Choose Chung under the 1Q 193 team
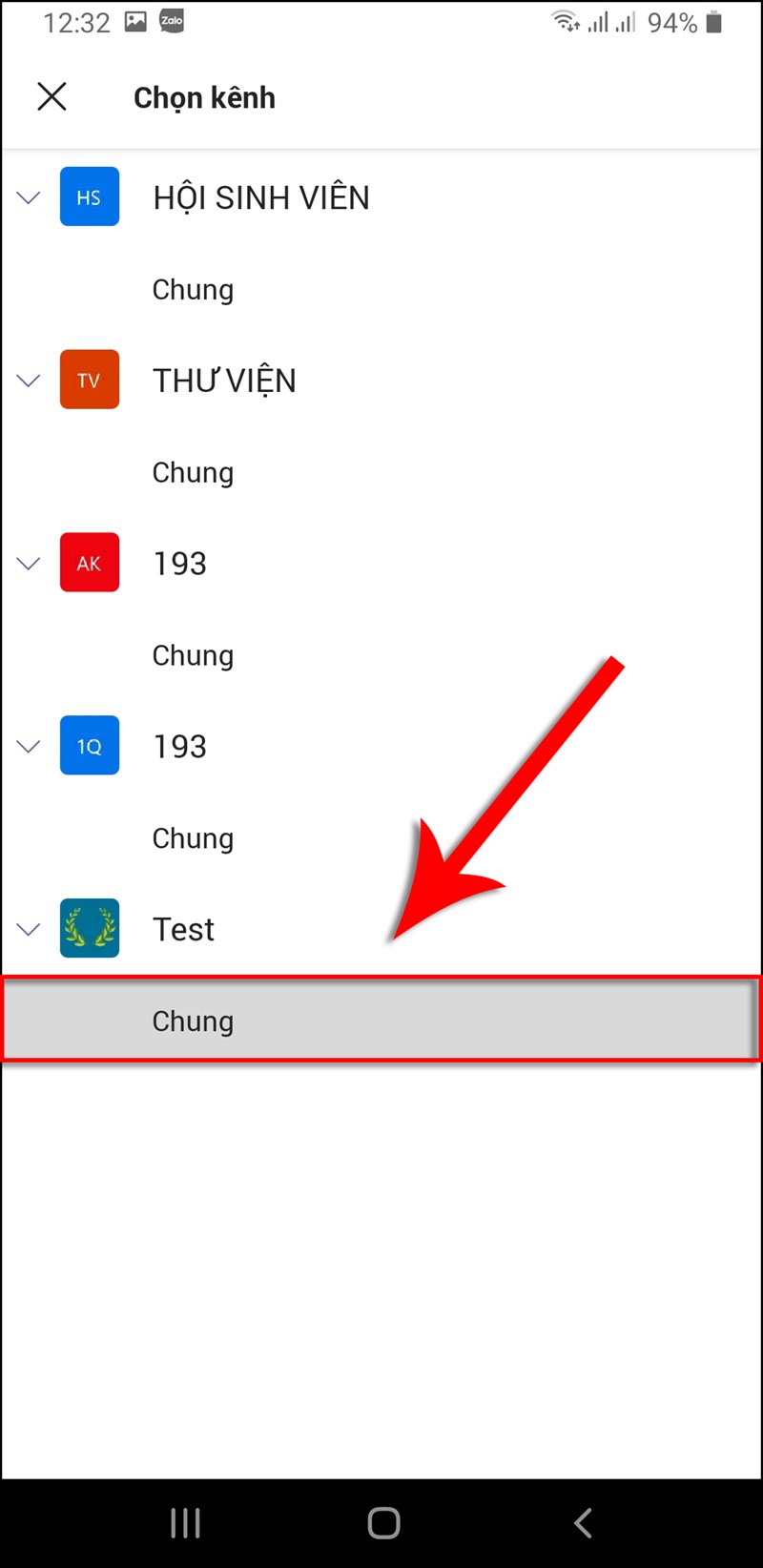The image size is (763, 1568). [x=381, y=838]
